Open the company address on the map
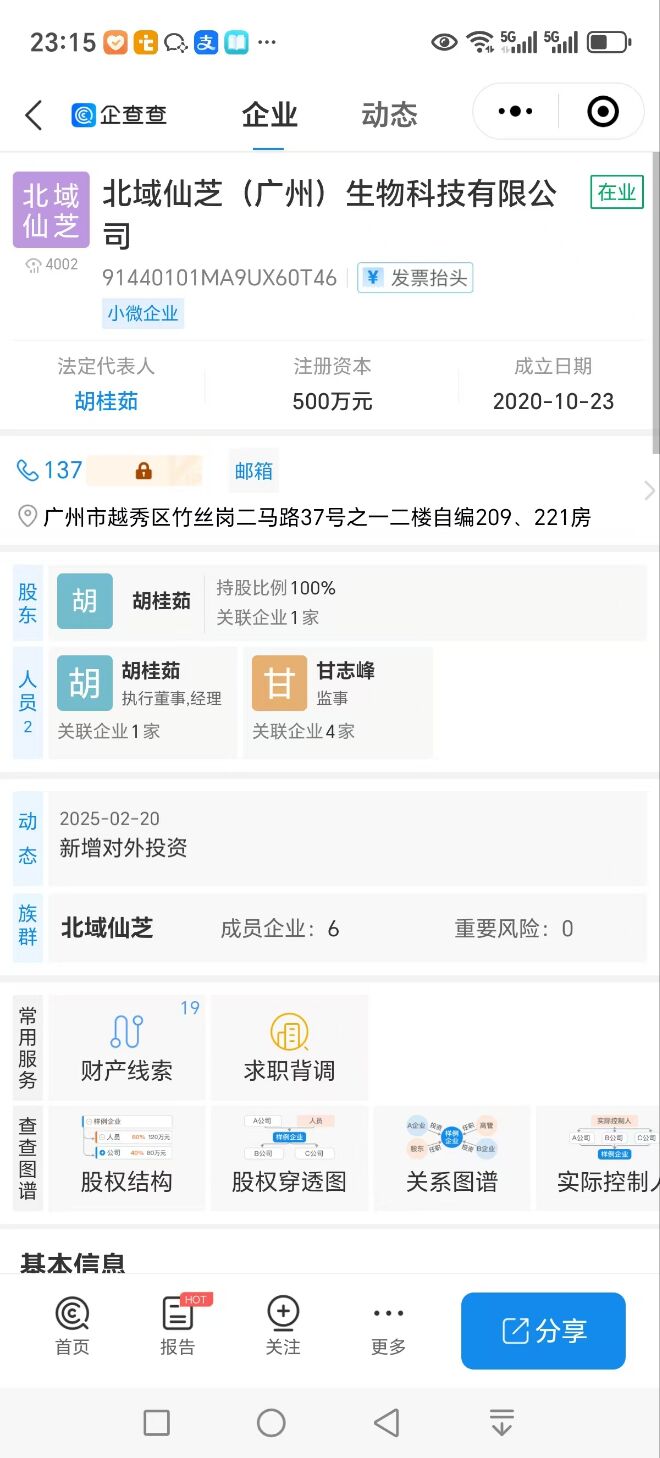This screenshot has width=660, height=1458. [317, 518]
